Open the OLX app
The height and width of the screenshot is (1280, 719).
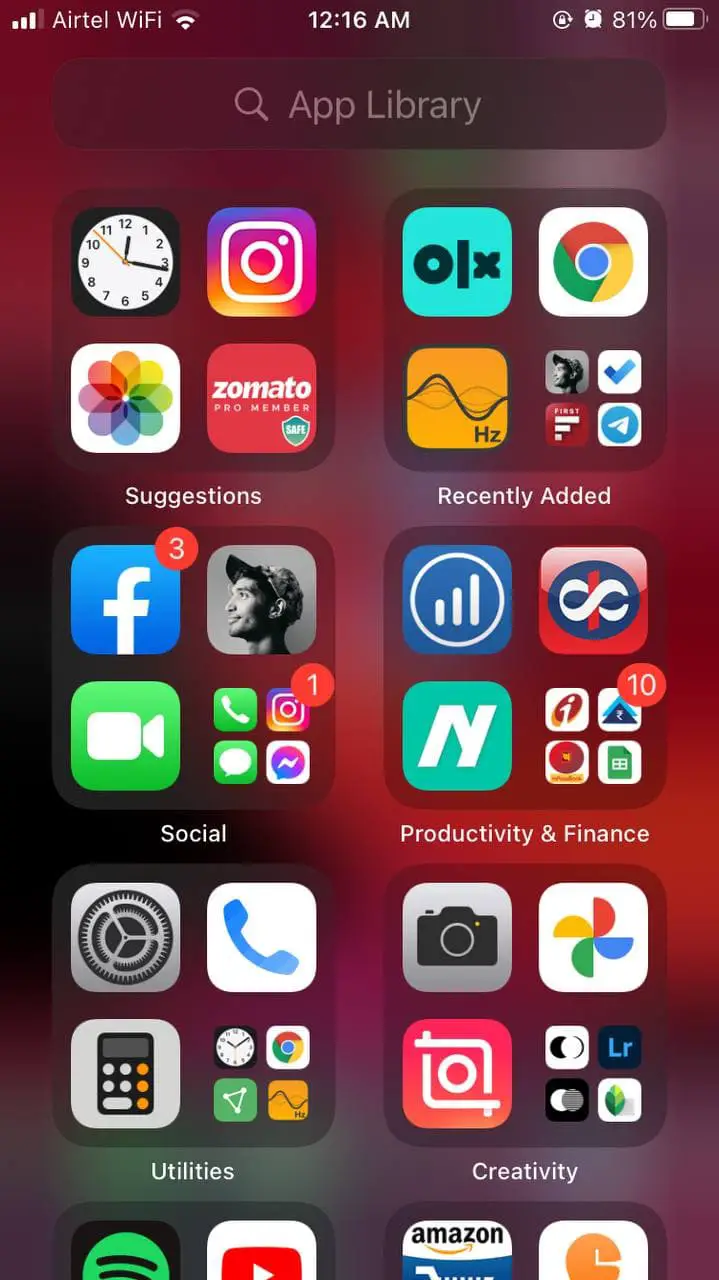click(457, 261)
